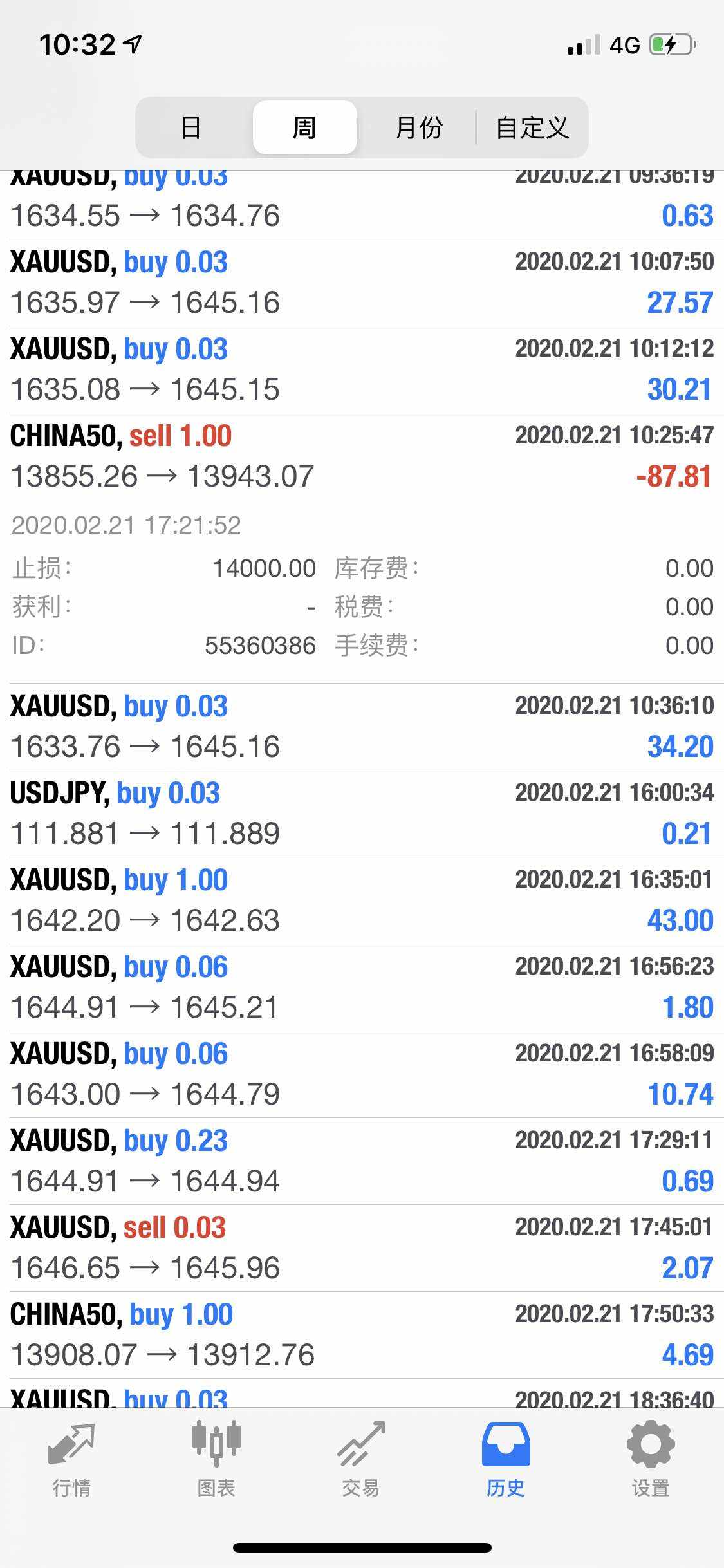The width and height of the screenshot is (724, 1568).
Task: Expand the XAUUSD trade with profit 34.20
Action: tap(362, 726)
